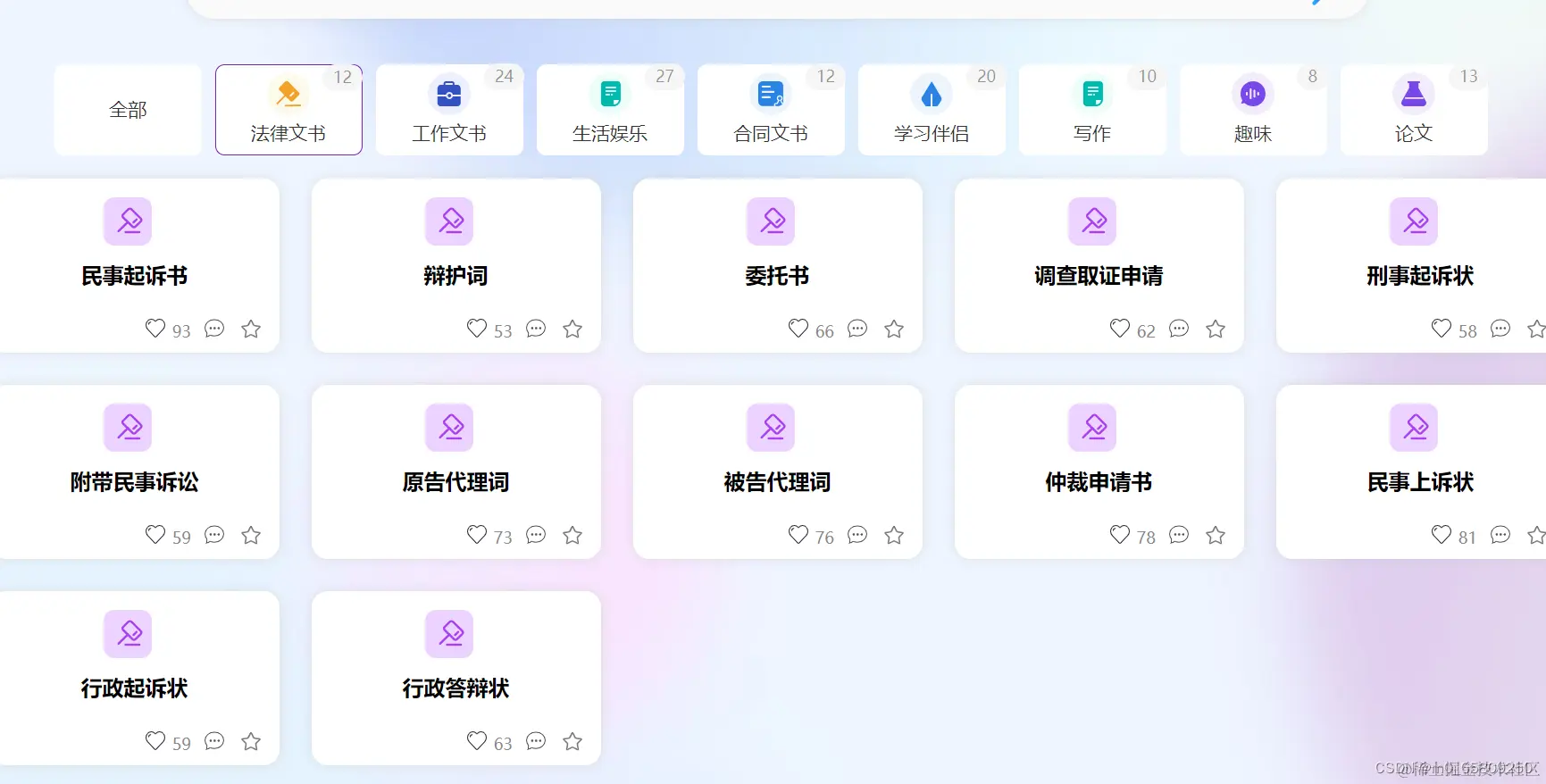Select the 写作 category tab

point(1092,110)
